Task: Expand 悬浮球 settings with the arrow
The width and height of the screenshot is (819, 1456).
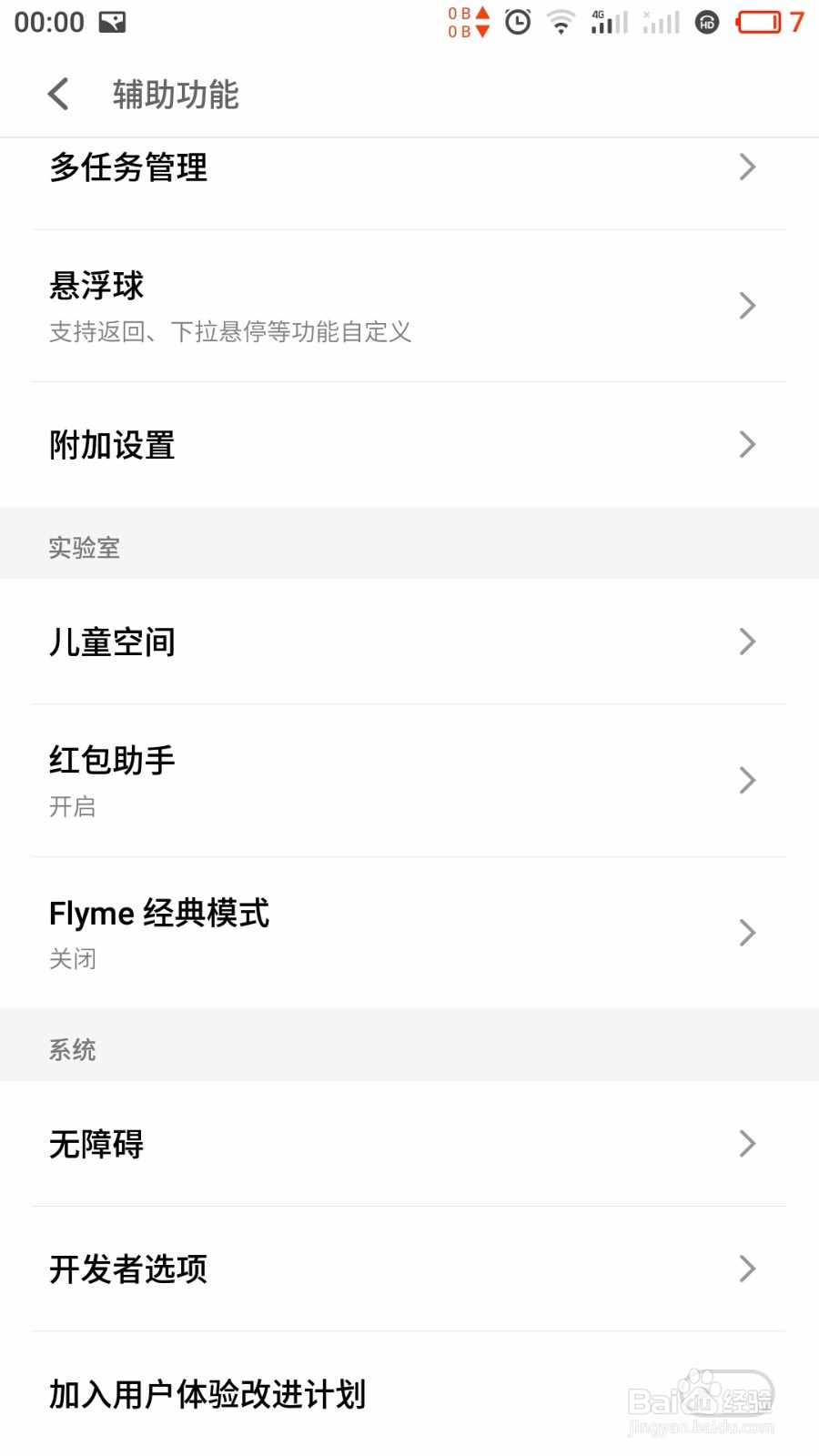Action: (x=748, y=306)
